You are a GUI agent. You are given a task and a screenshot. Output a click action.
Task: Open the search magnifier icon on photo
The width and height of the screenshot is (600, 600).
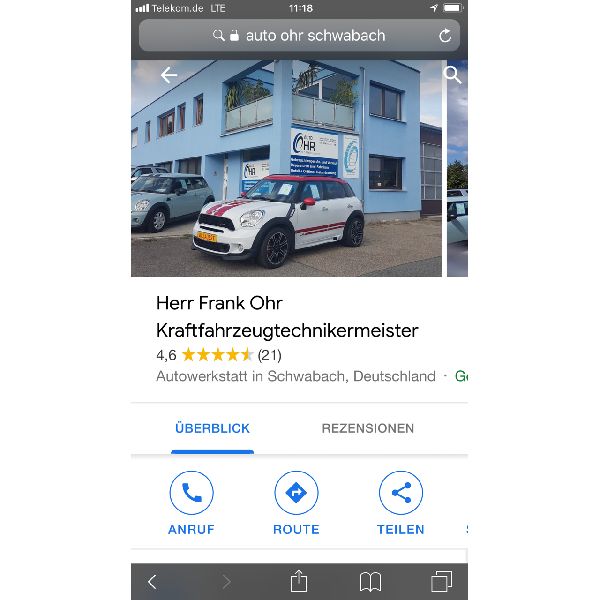(x=453, y=75)
